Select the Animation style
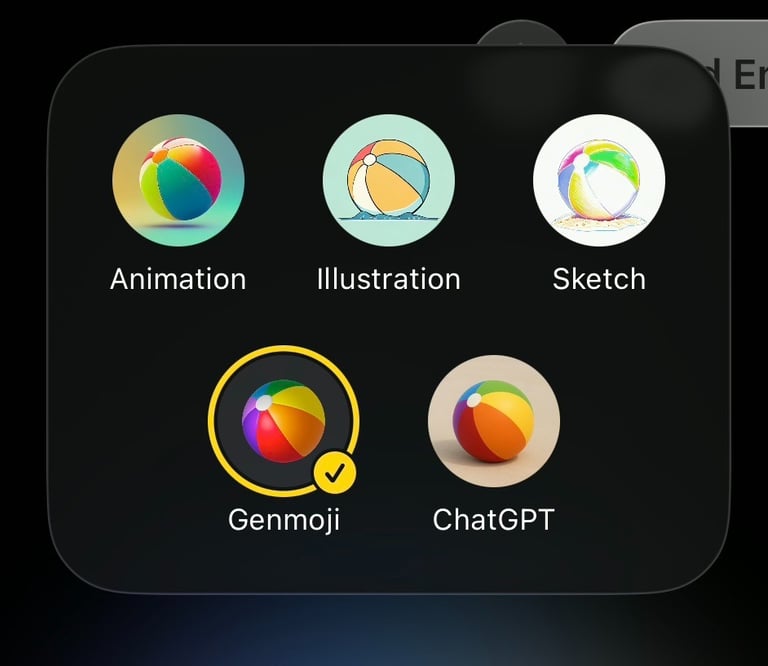This screenshot has width=768, height=666. tap(178, 181)
